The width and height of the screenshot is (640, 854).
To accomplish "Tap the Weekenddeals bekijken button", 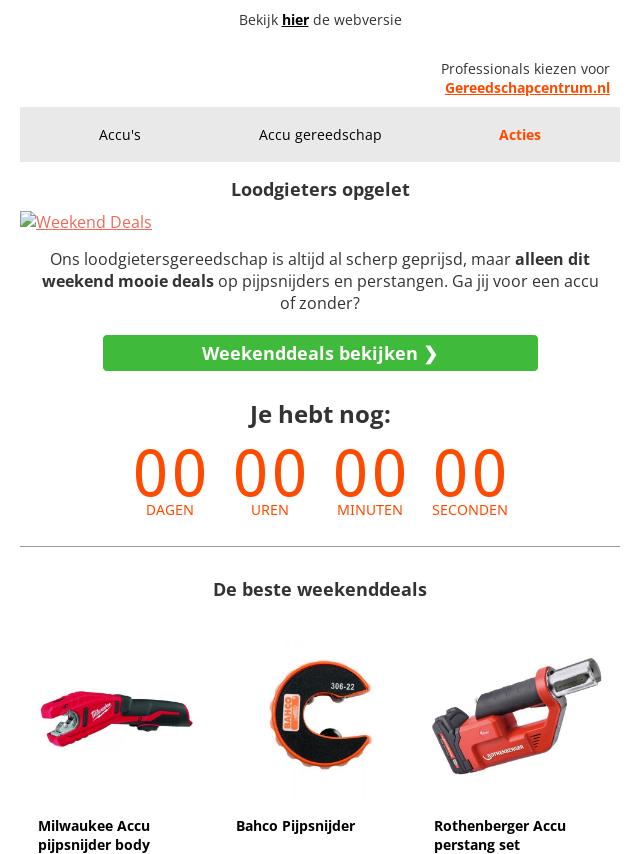I will click(x=320, y=353).
